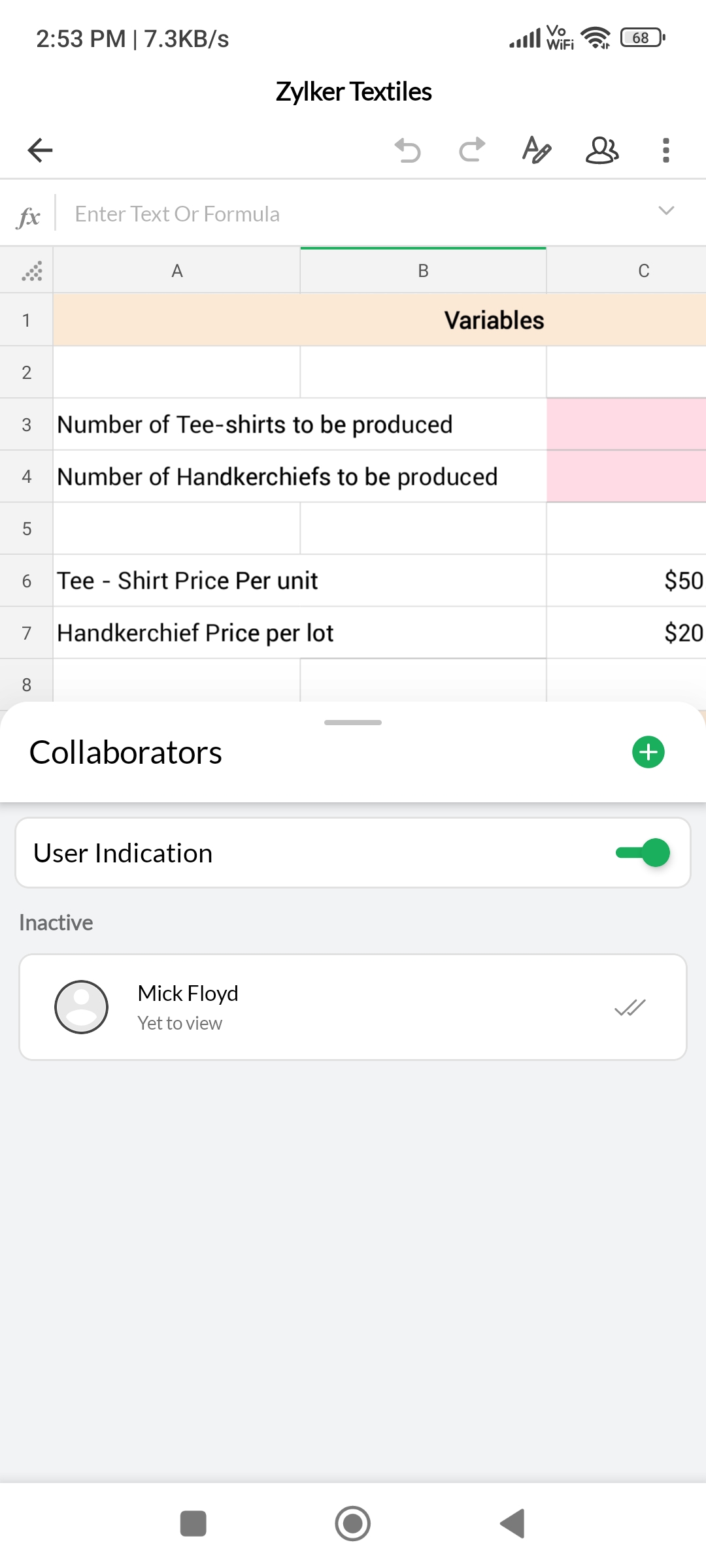Open recent apps from navigation bar

tap(193, 1524)
